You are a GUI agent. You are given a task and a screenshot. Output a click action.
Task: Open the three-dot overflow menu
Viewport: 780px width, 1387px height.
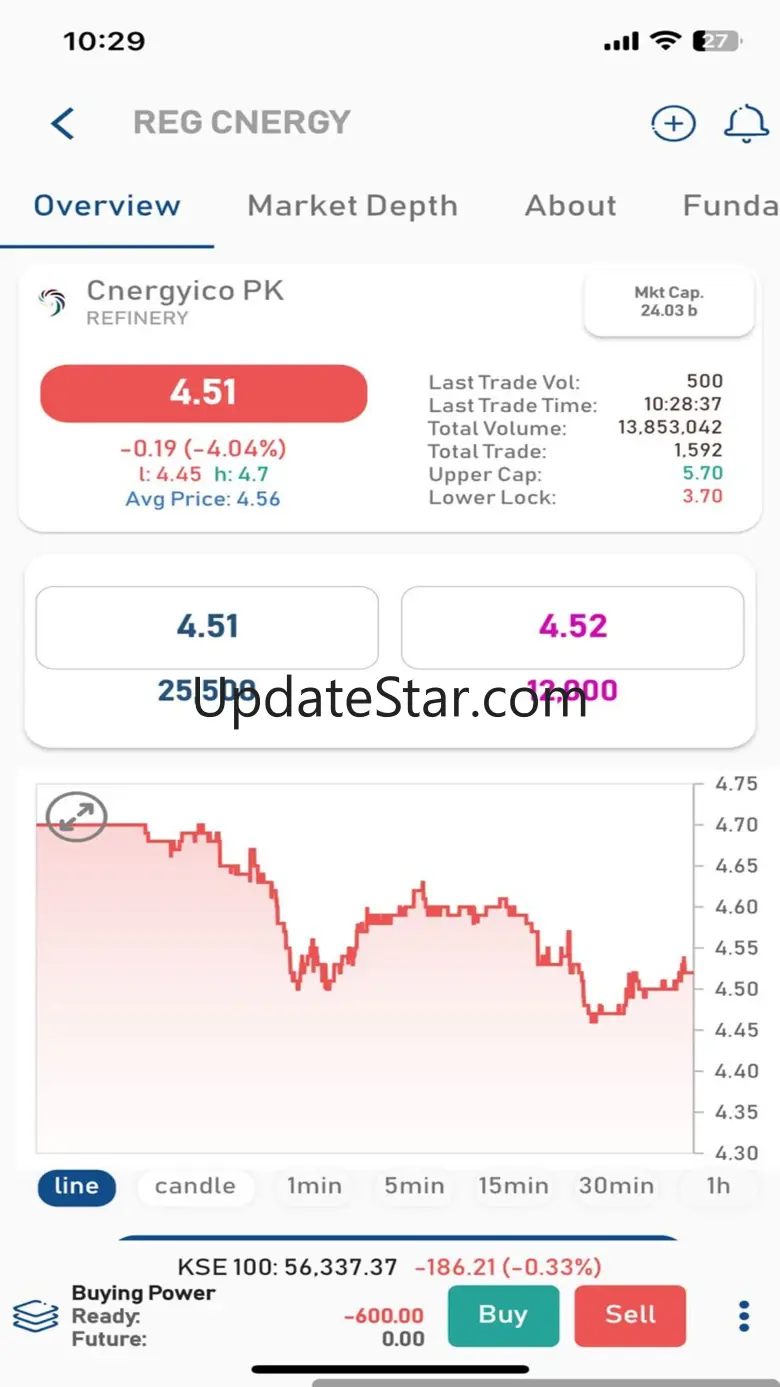[x=744, y=1316]
